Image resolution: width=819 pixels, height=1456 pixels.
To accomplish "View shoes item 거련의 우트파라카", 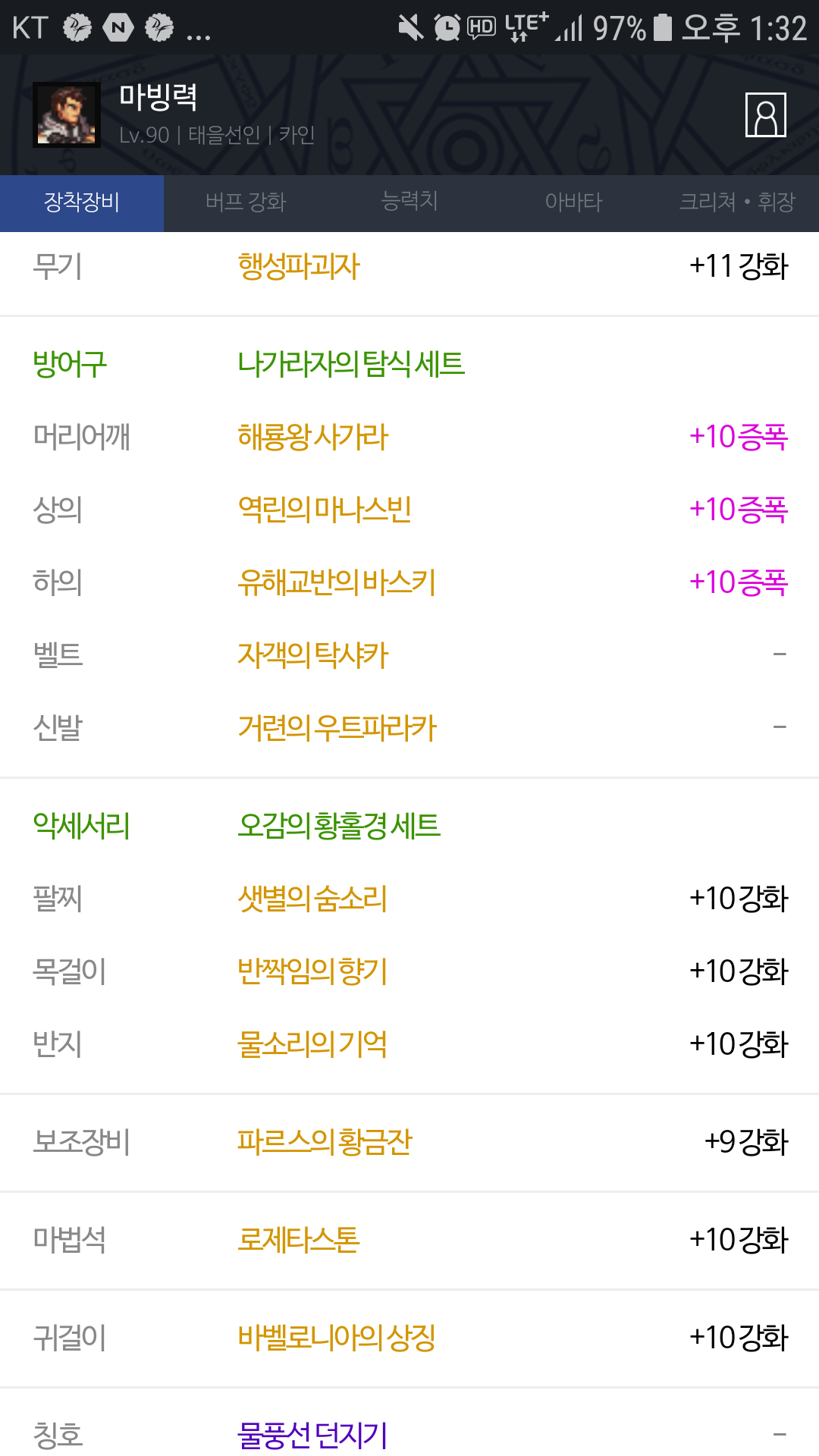I will (409, 728).
